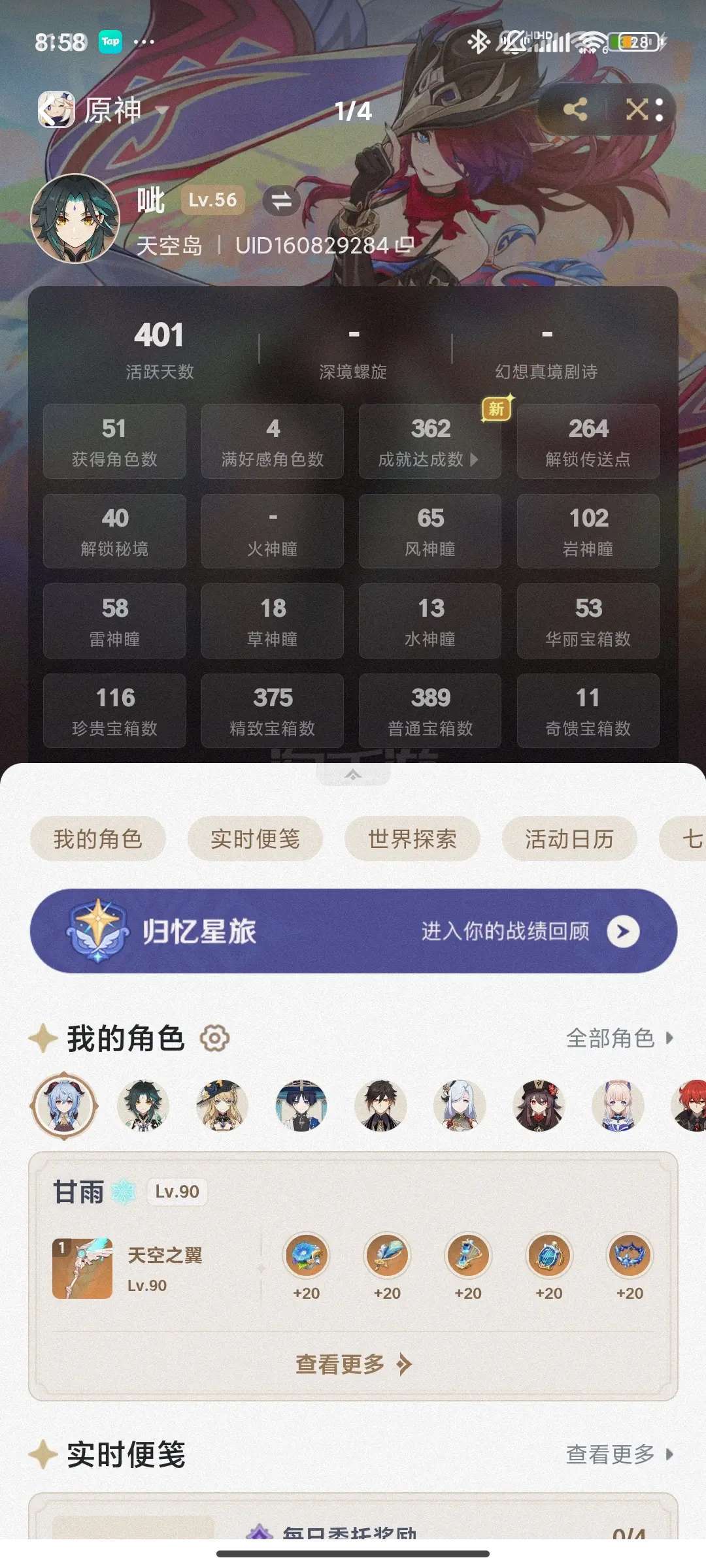Open 查看更多 beside 实时便笺 heading

click(x=620, y=1454)
